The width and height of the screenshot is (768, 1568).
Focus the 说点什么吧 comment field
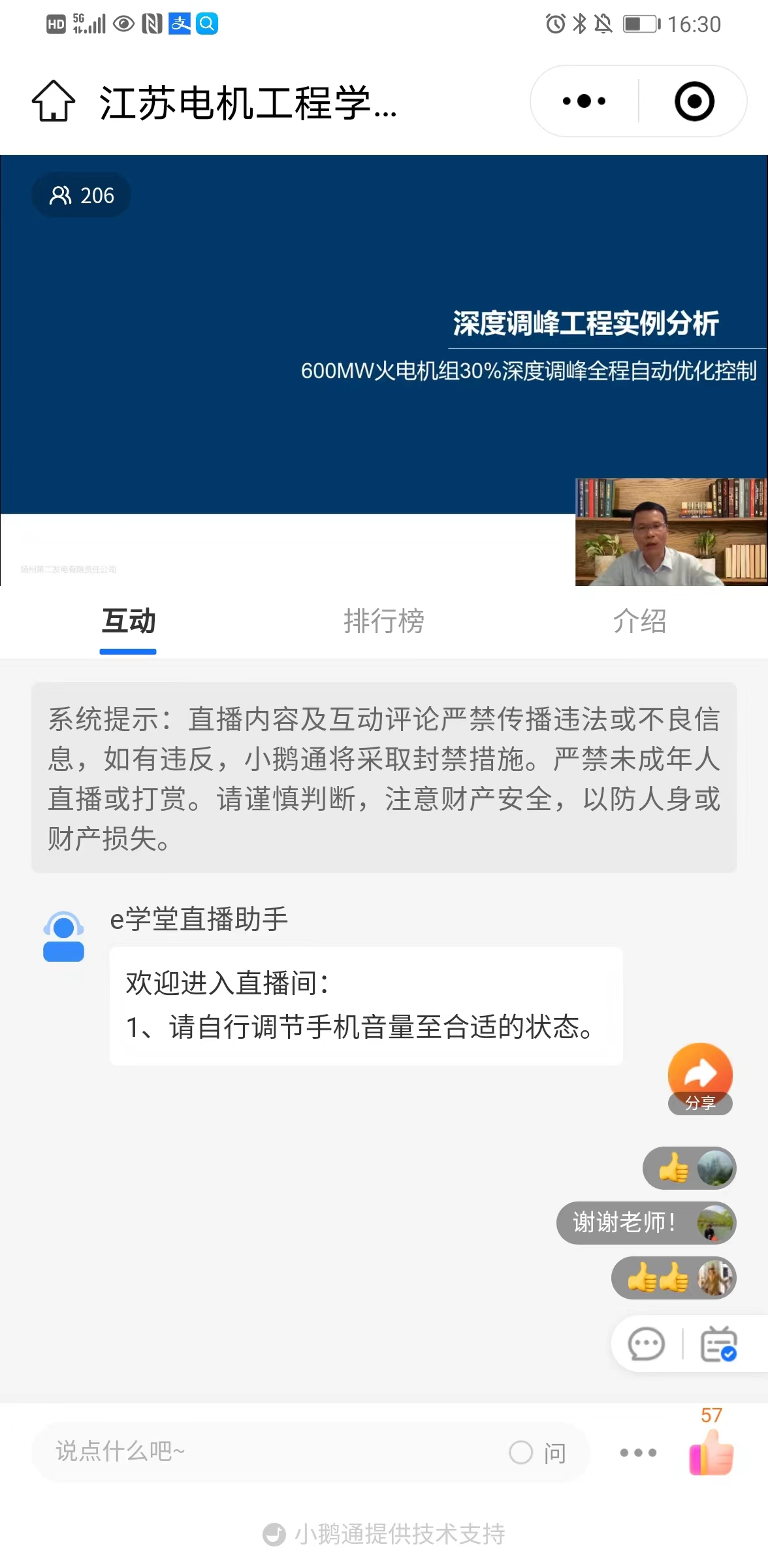point(261,1452)
